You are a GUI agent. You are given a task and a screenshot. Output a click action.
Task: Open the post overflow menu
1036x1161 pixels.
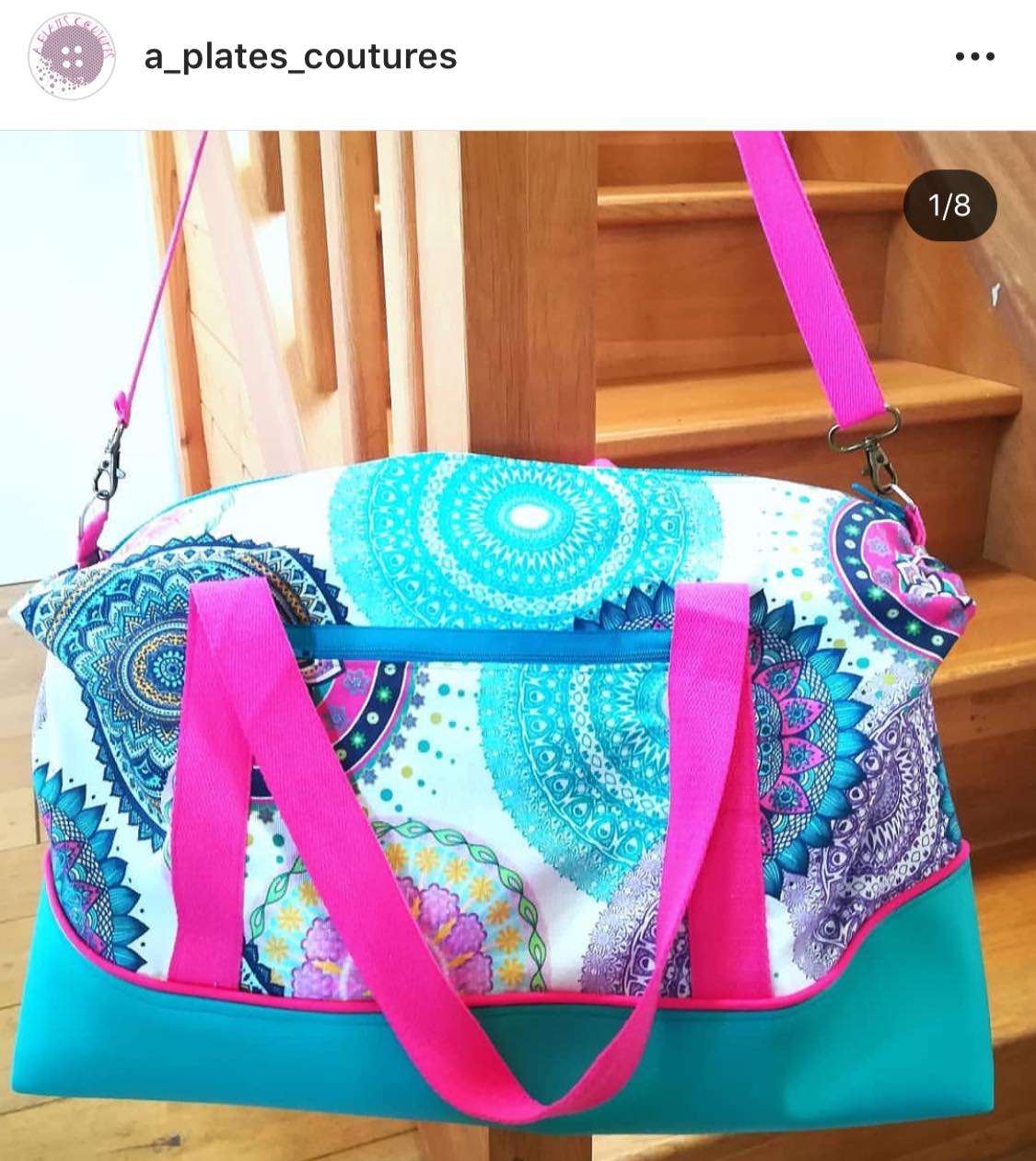(974, 57)
